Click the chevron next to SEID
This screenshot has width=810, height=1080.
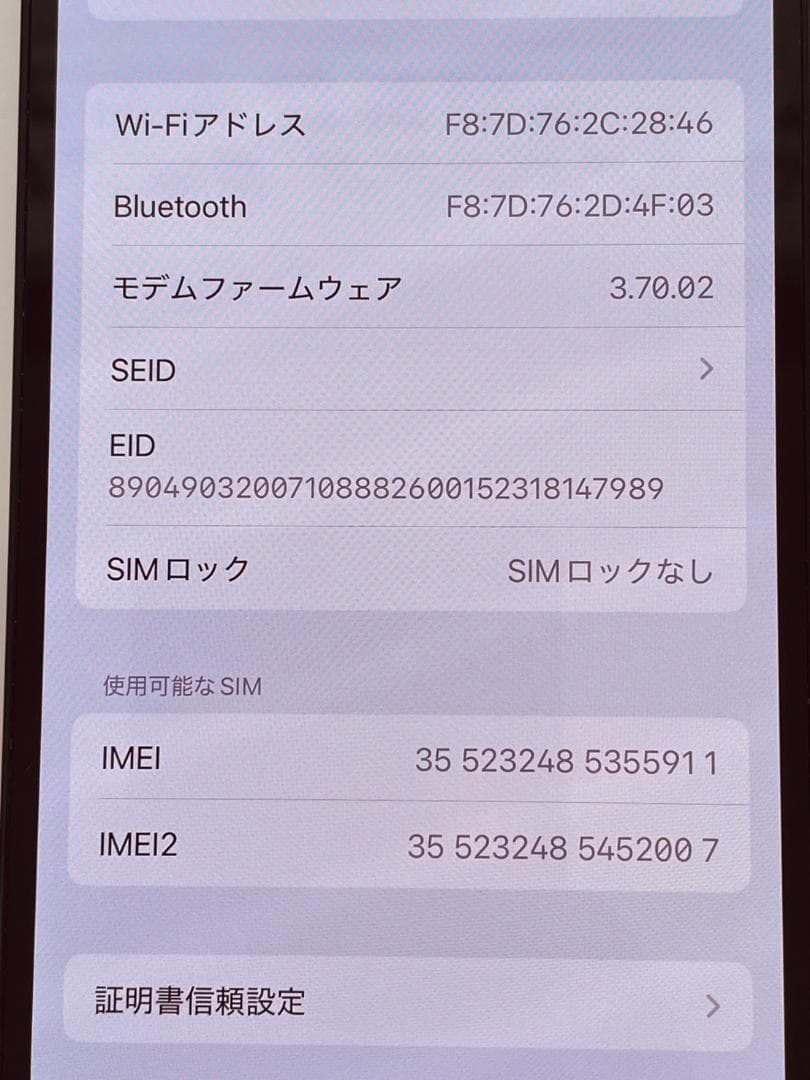coord(705,370)
